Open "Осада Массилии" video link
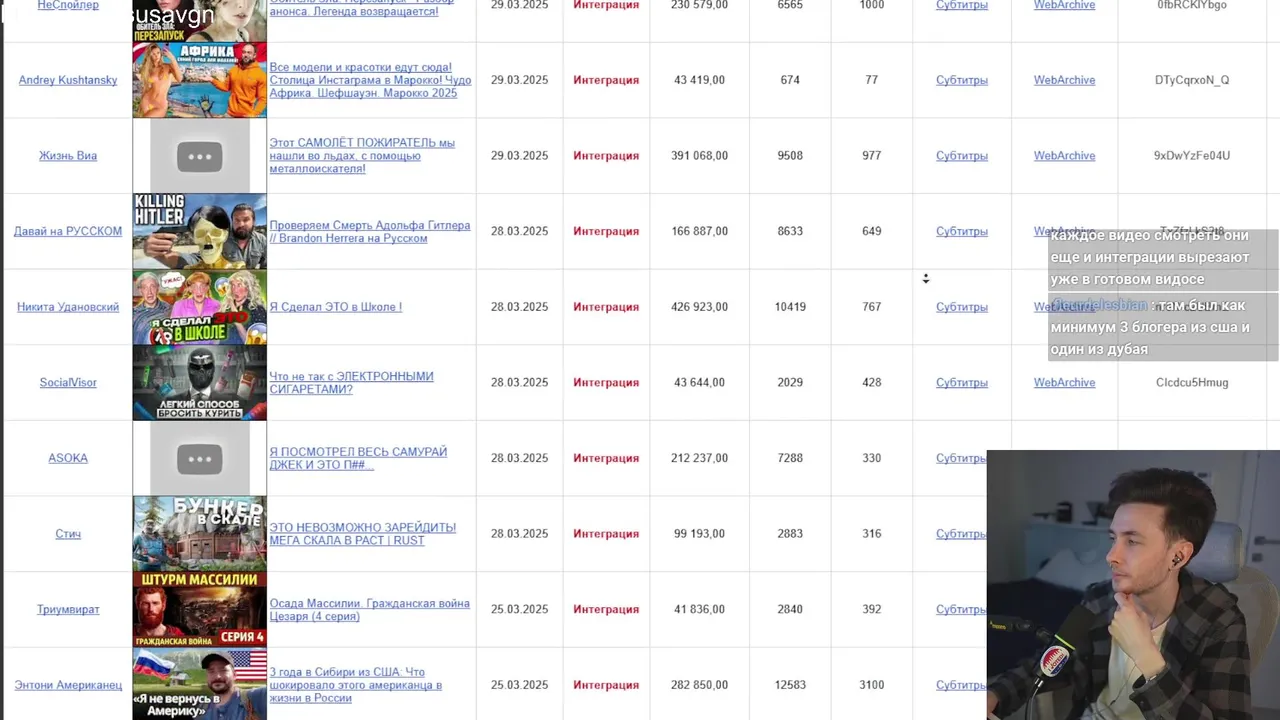 coord(369,604)
